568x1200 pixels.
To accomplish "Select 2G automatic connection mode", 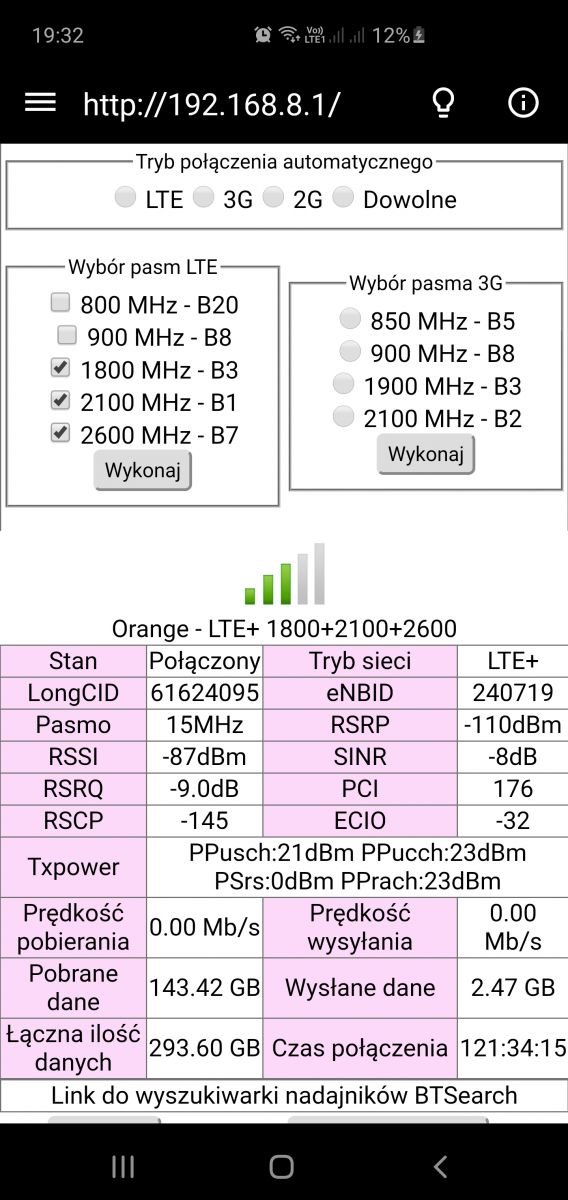I will pyautogui.click(x=273, y=198).
